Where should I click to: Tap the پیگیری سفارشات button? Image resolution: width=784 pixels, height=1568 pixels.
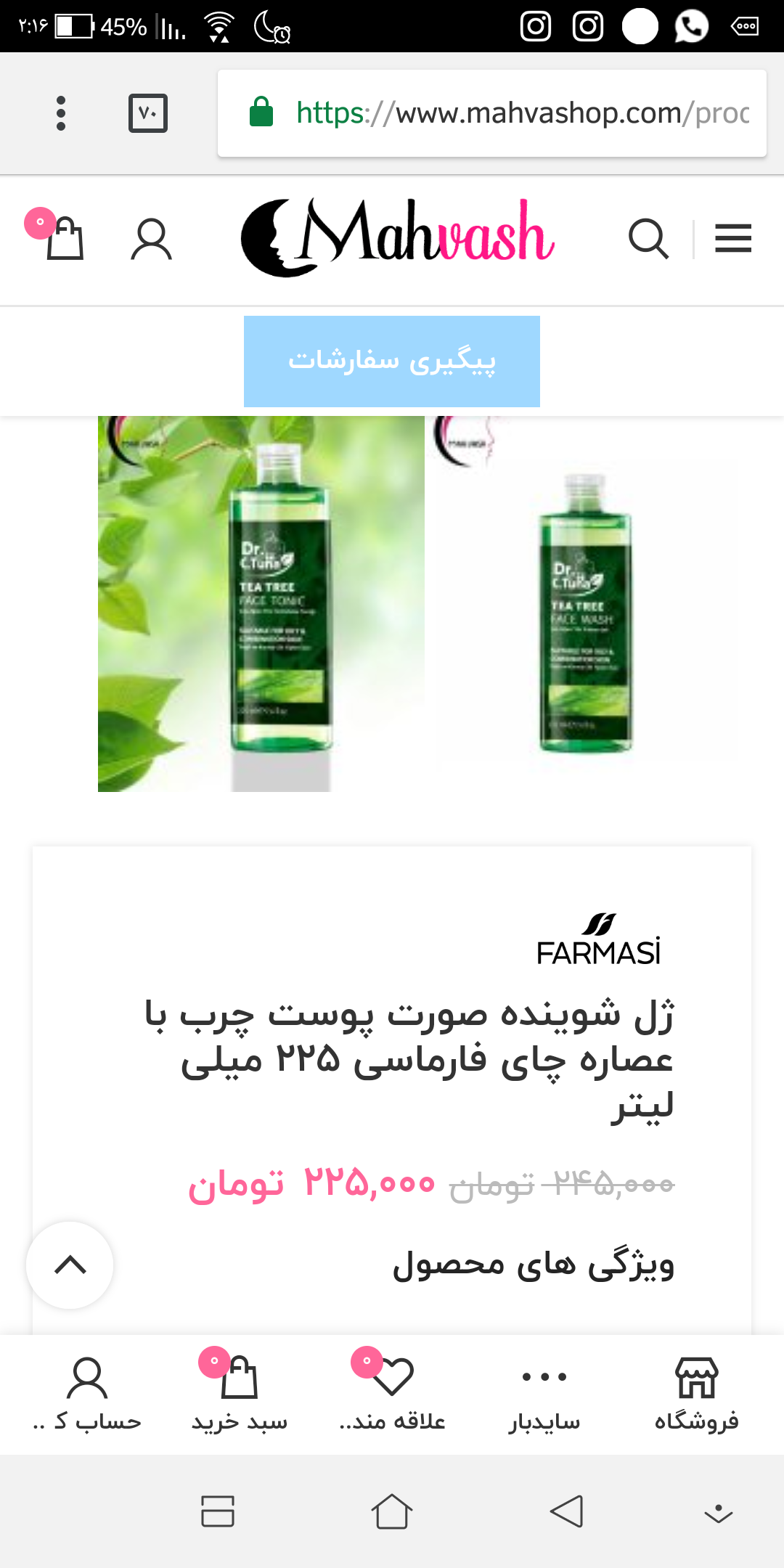(392, 362)
